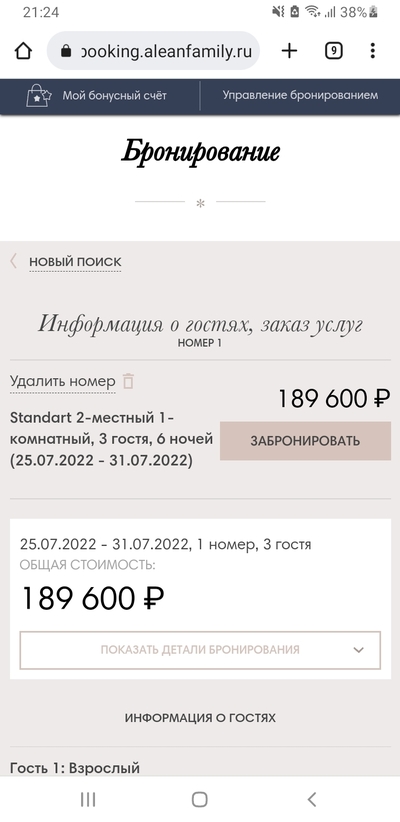This screenshot has width=400, height=822.
Task: Open a new browser tab
Action: [289, 51]
